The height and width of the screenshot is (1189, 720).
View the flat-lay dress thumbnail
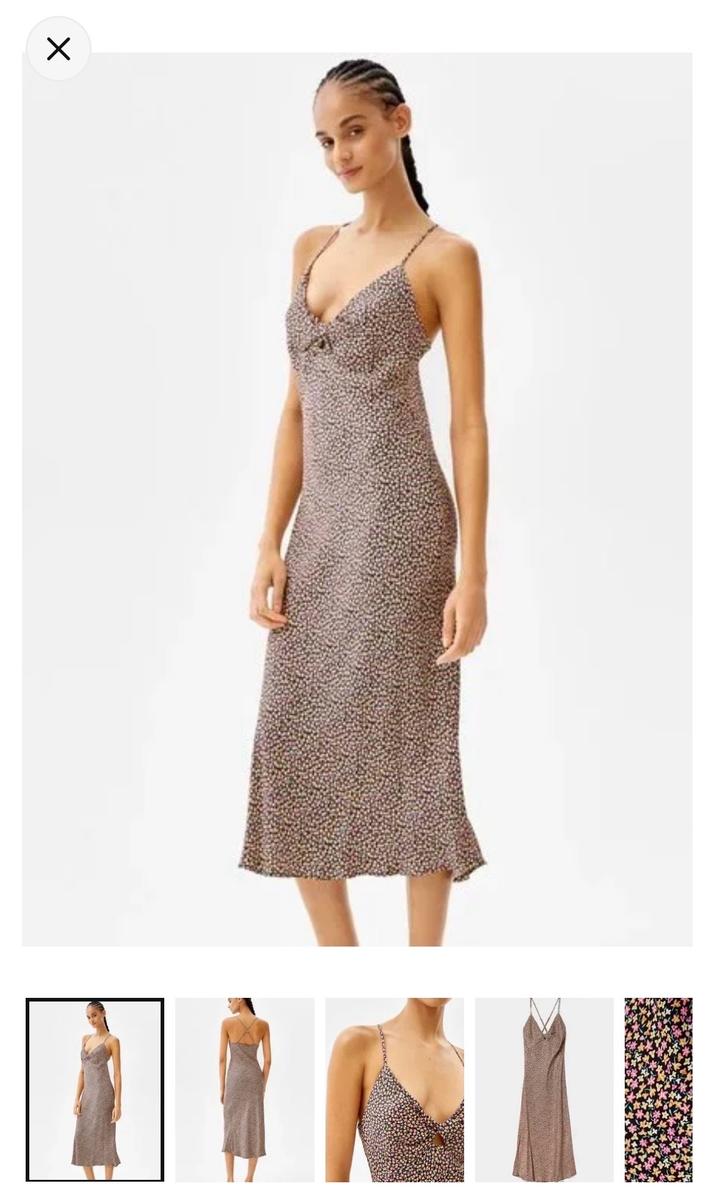[x=544, y=1089]
